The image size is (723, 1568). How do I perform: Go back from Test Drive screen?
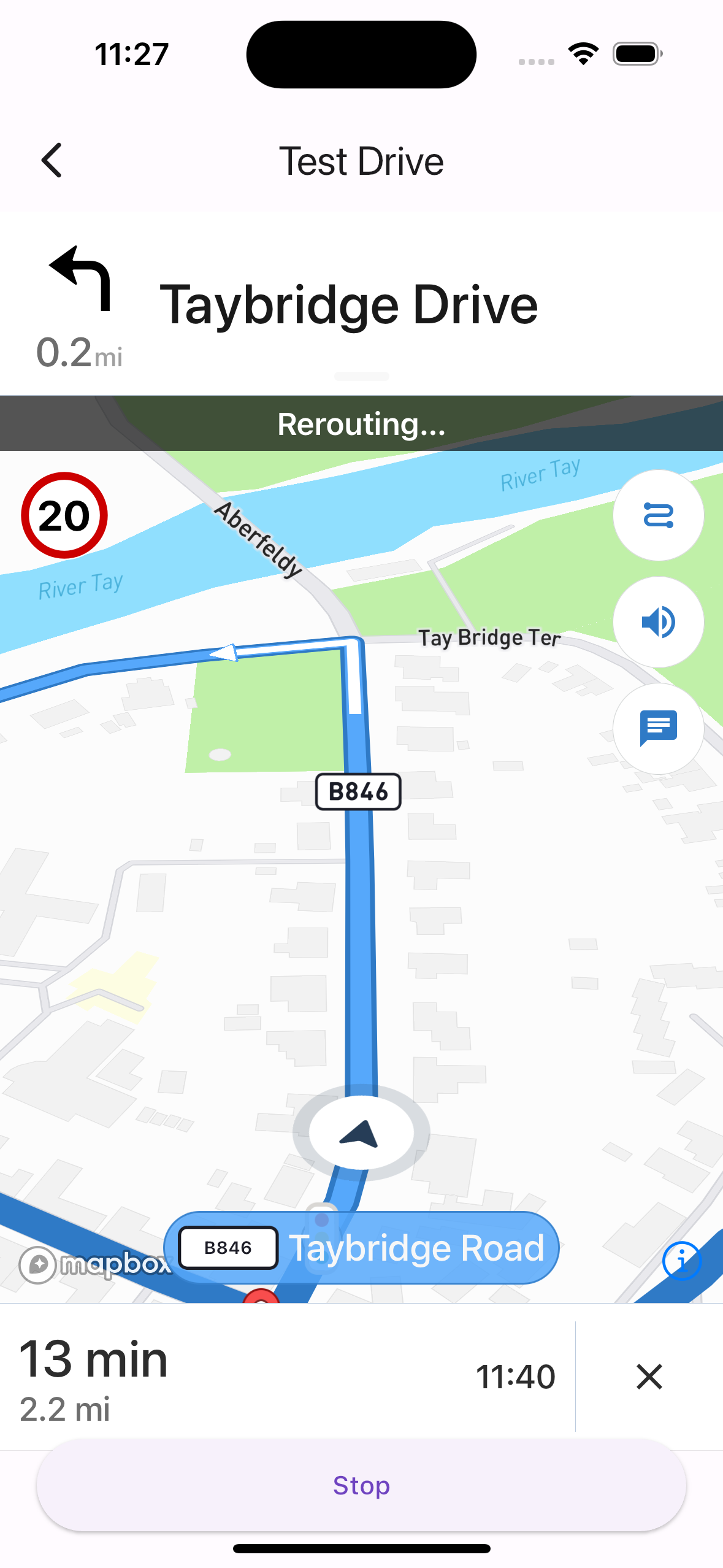52,161
